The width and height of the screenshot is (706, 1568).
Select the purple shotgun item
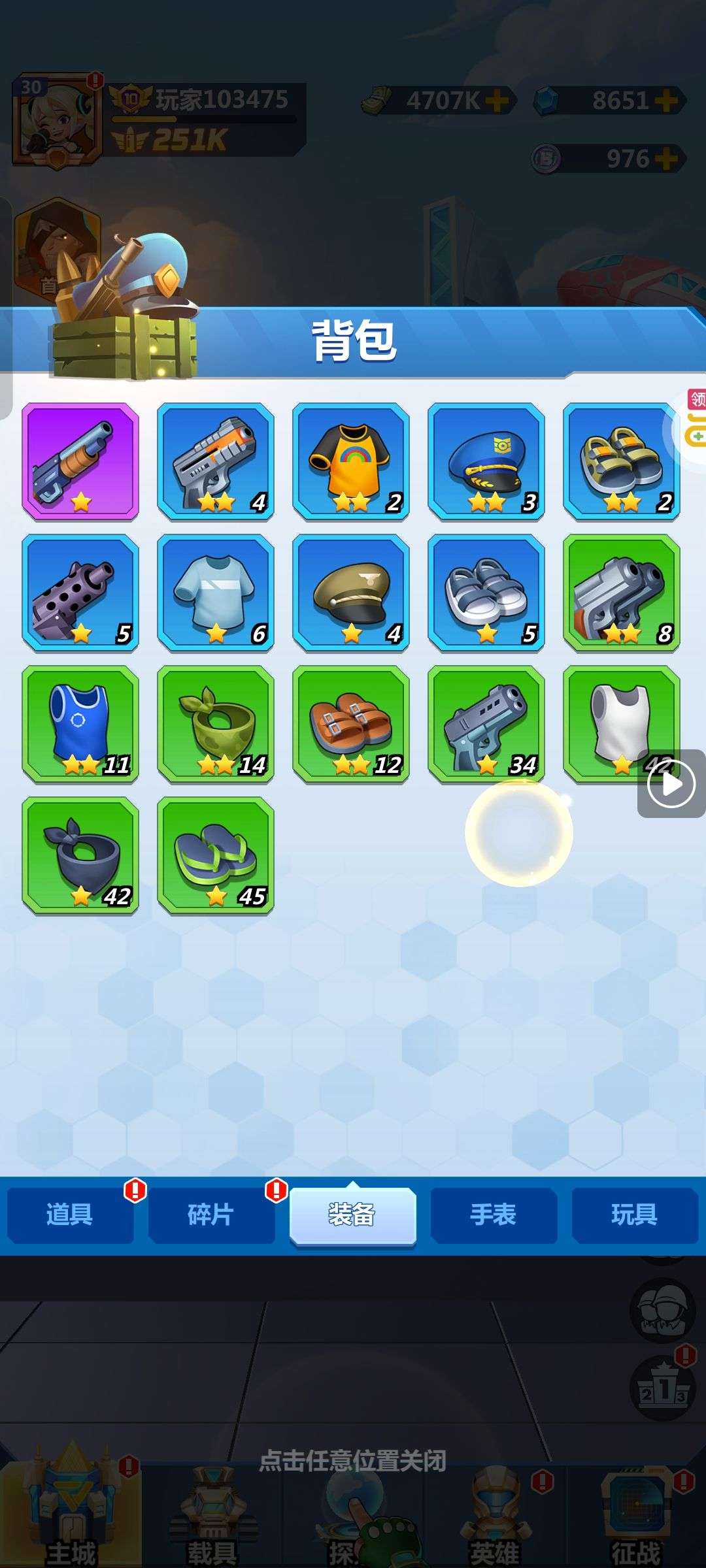click(80, 461)
